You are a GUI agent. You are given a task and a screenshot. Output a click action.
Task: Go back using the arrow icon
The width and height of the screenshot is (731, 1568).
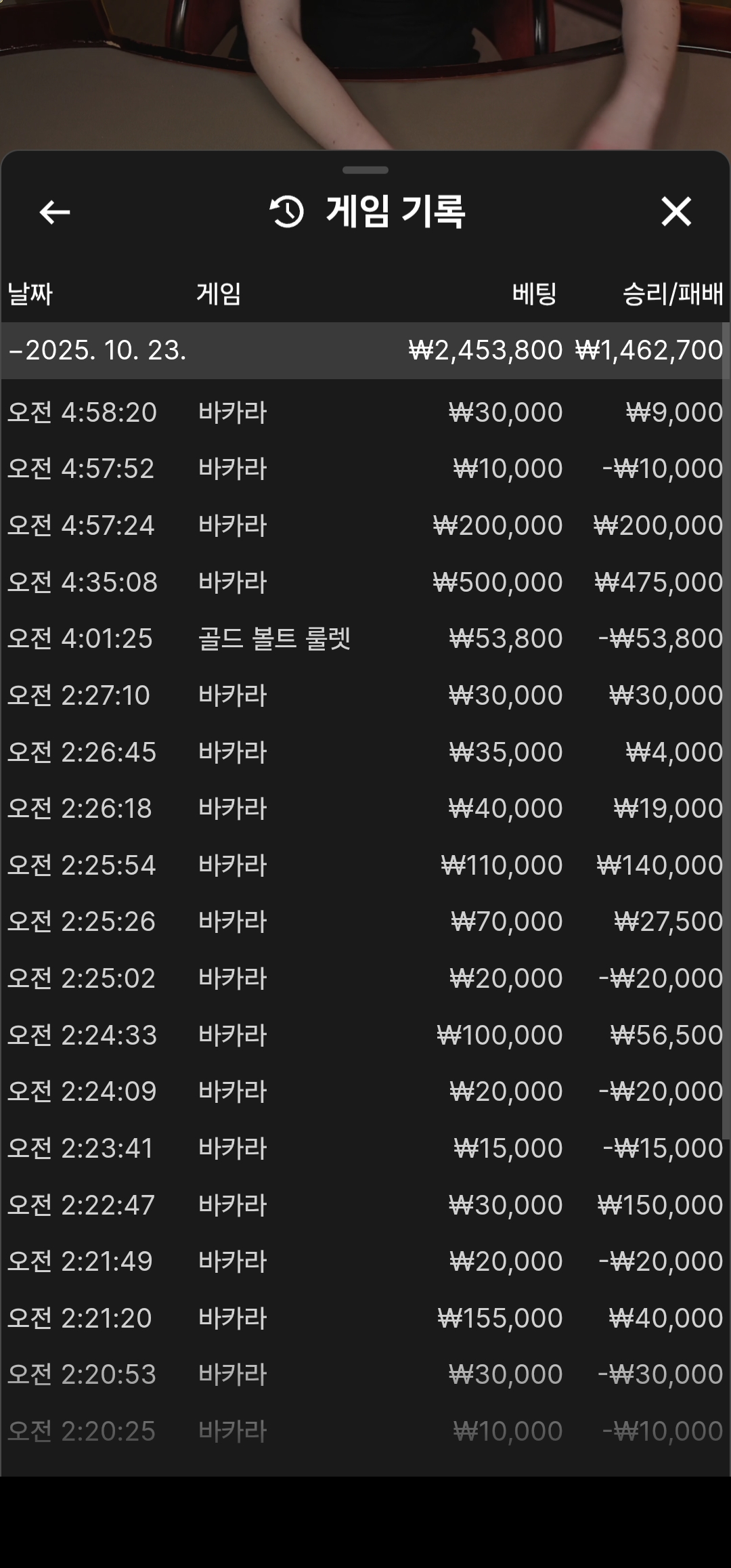pyautogui.click(x=55, y=213)
